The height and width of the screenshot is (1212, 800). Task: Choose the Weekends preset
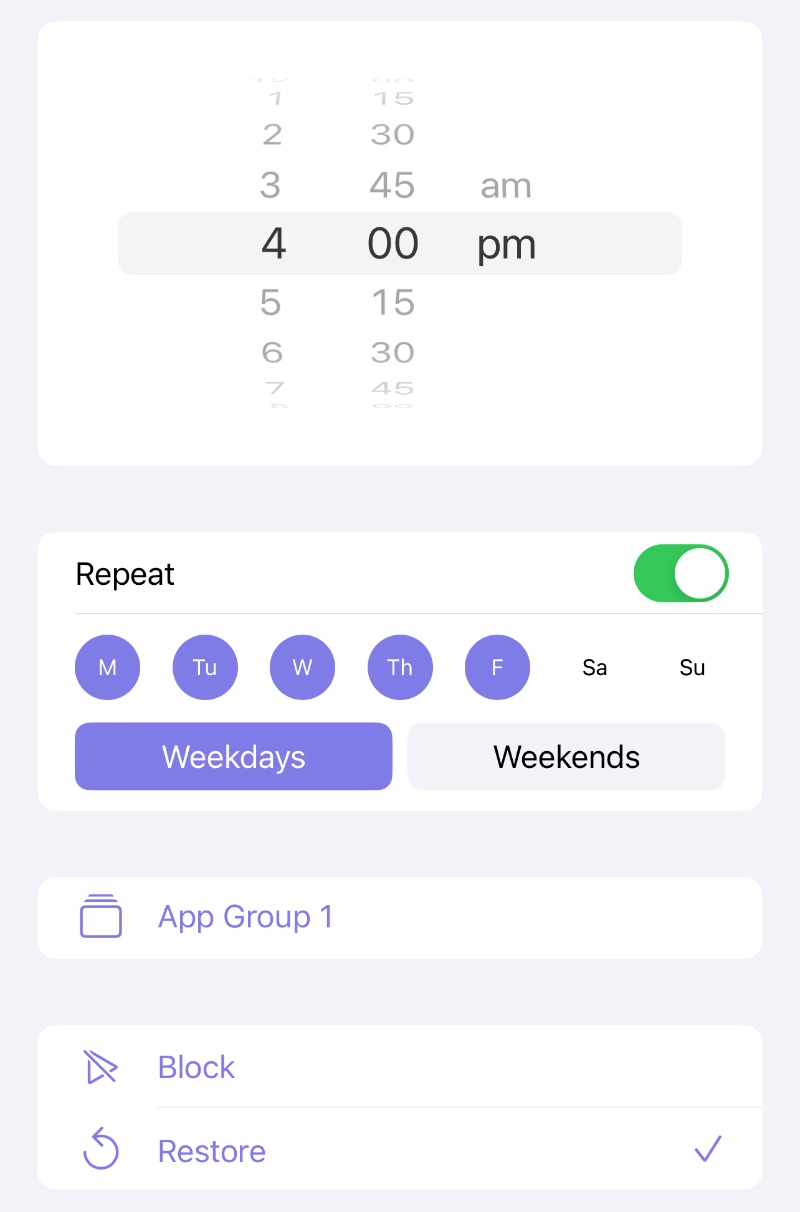[x=566, y=756]
